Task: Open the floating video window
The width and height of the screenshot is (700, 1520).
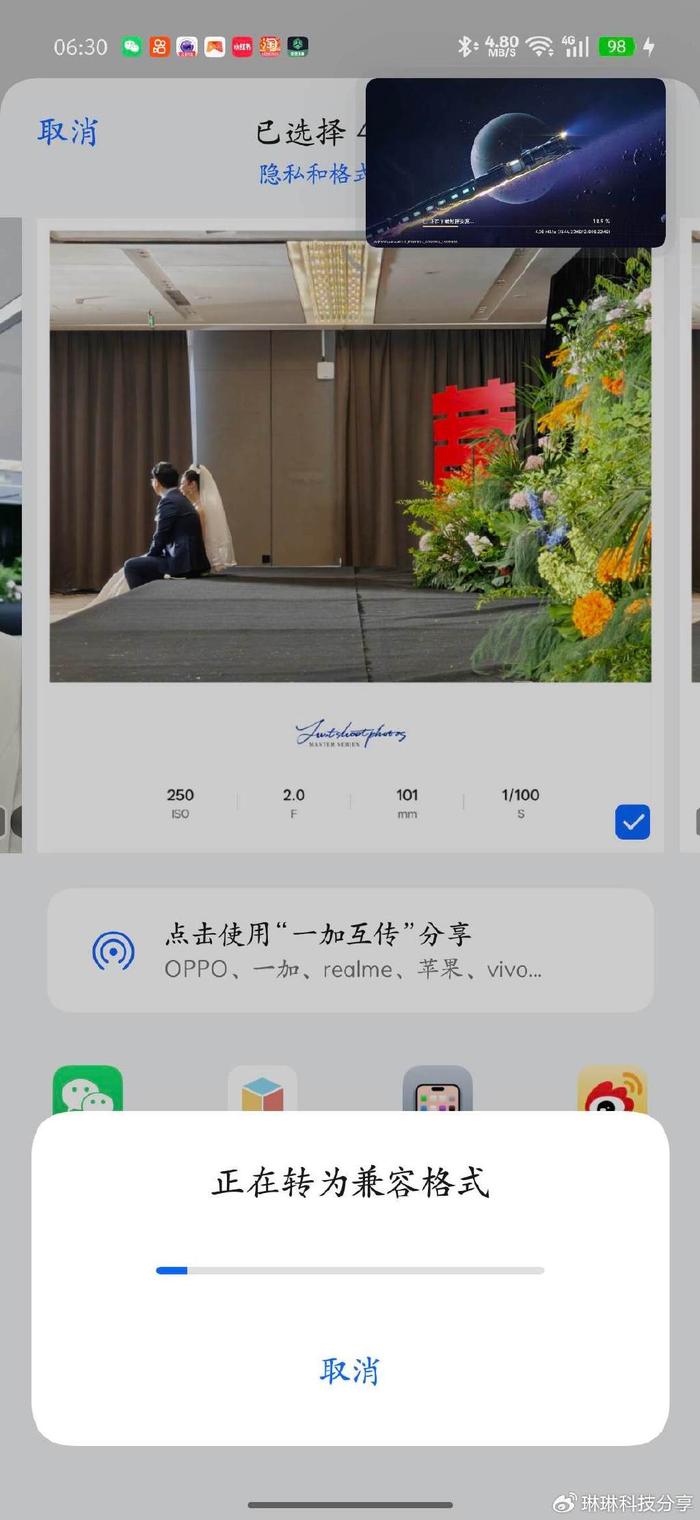Action: [x=516, y=163]
